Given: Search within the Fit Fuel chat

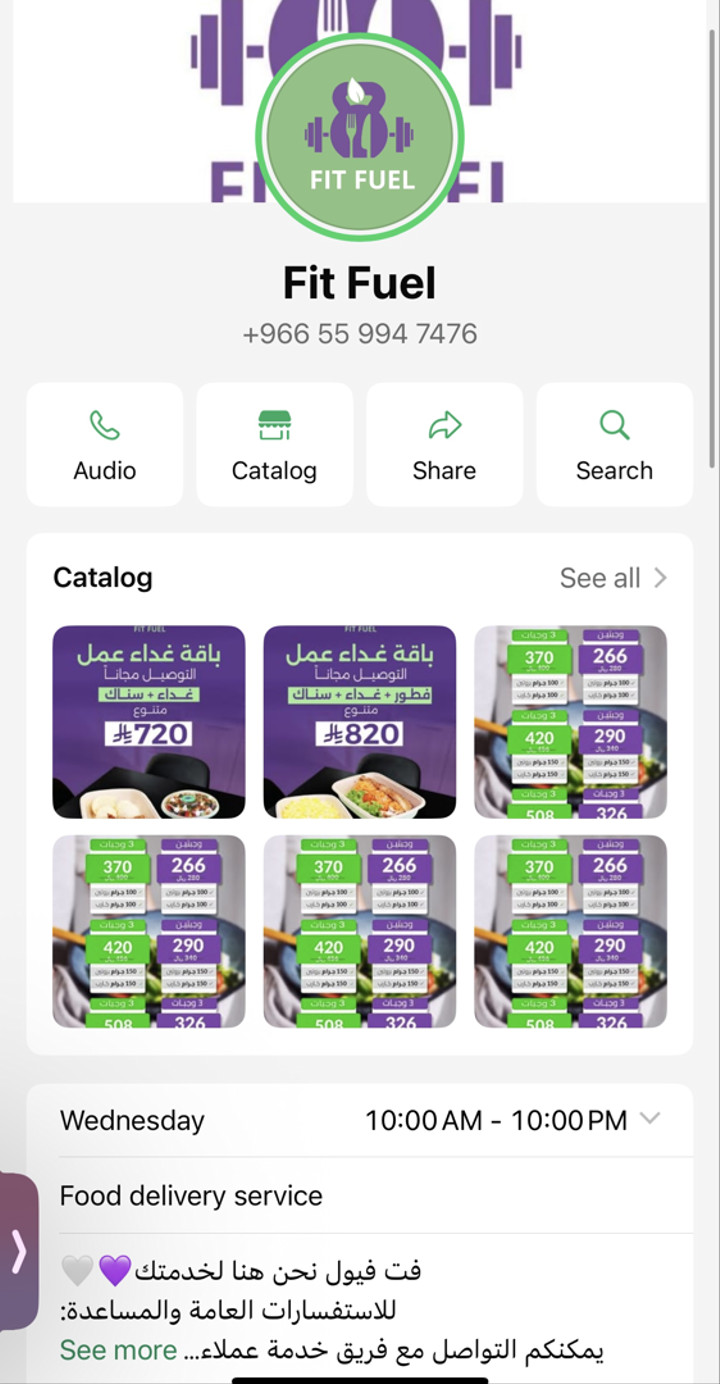Looking at the screenshot, I should (615, 444).
